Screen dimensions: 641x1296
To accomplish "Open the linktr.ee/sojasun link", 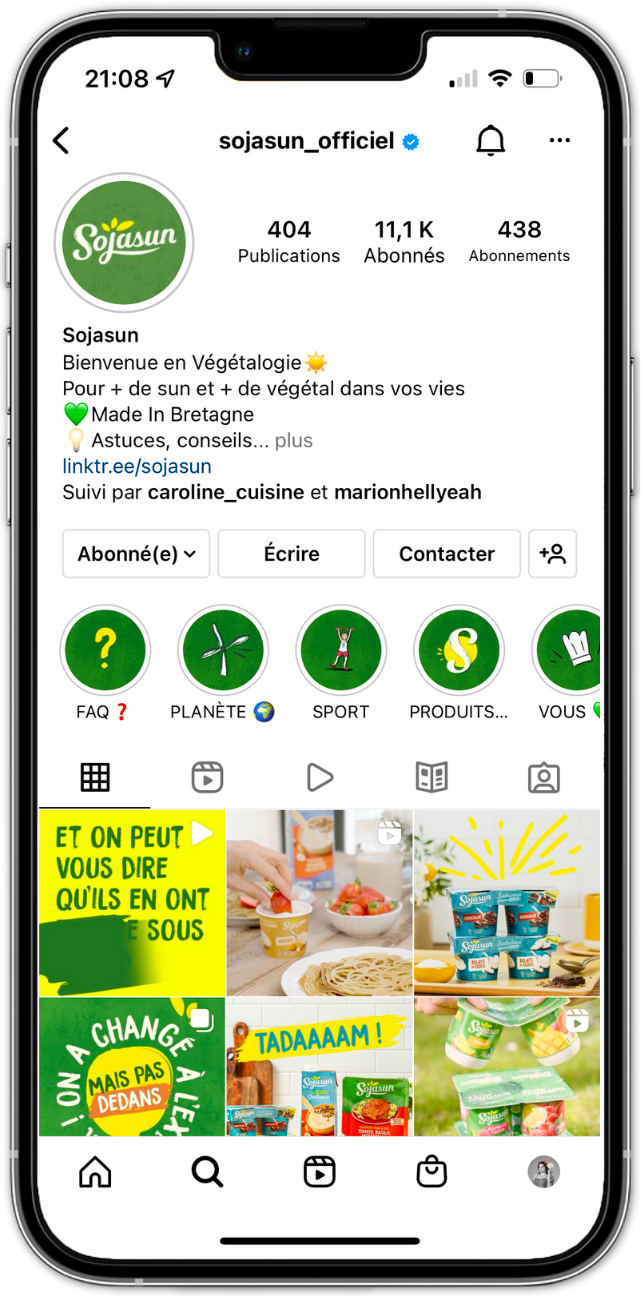I will [x=137, y=466].
